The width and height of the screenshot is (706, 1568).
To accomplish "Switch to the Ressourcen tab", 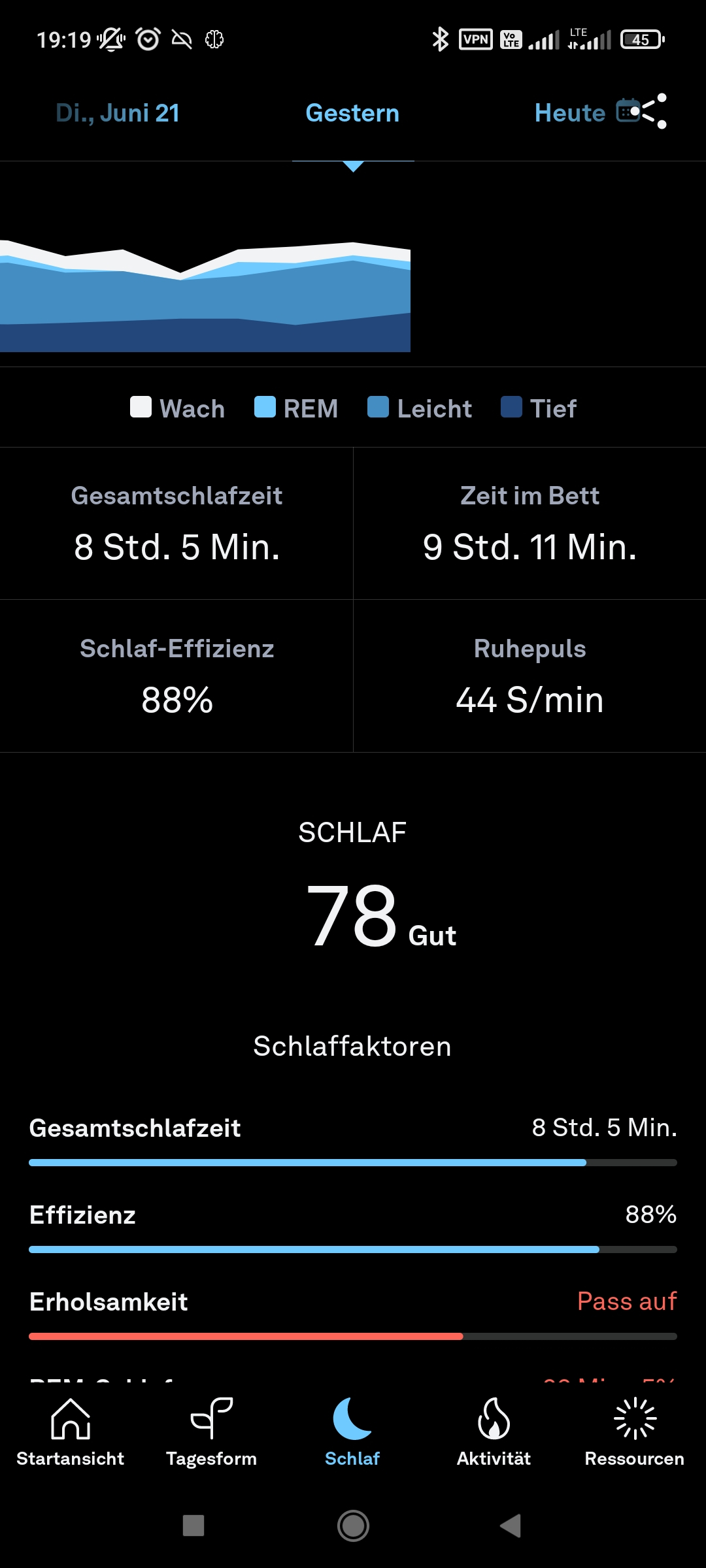I will 635,1432.
